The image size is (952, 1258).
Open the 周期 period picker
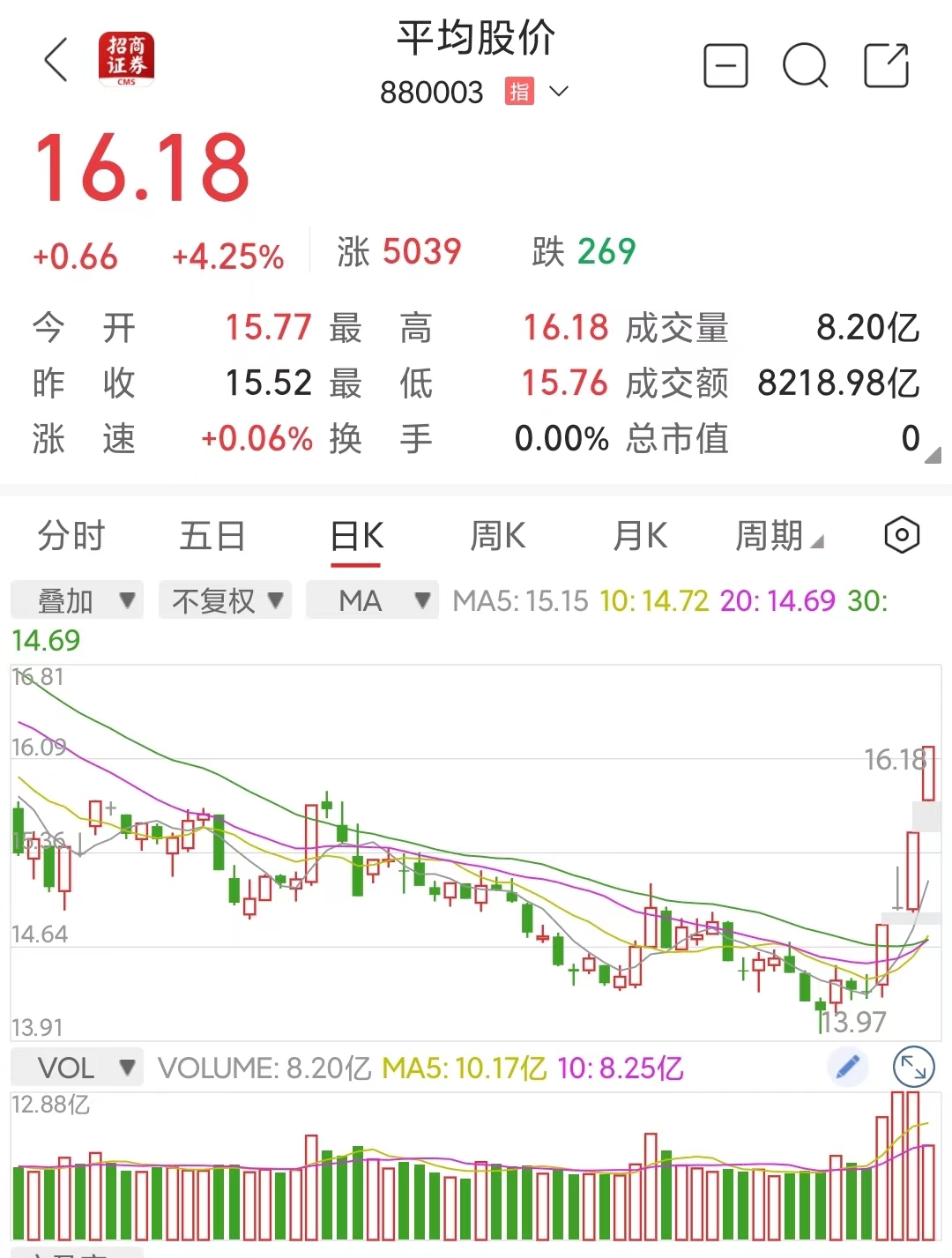tap(779, 535)
